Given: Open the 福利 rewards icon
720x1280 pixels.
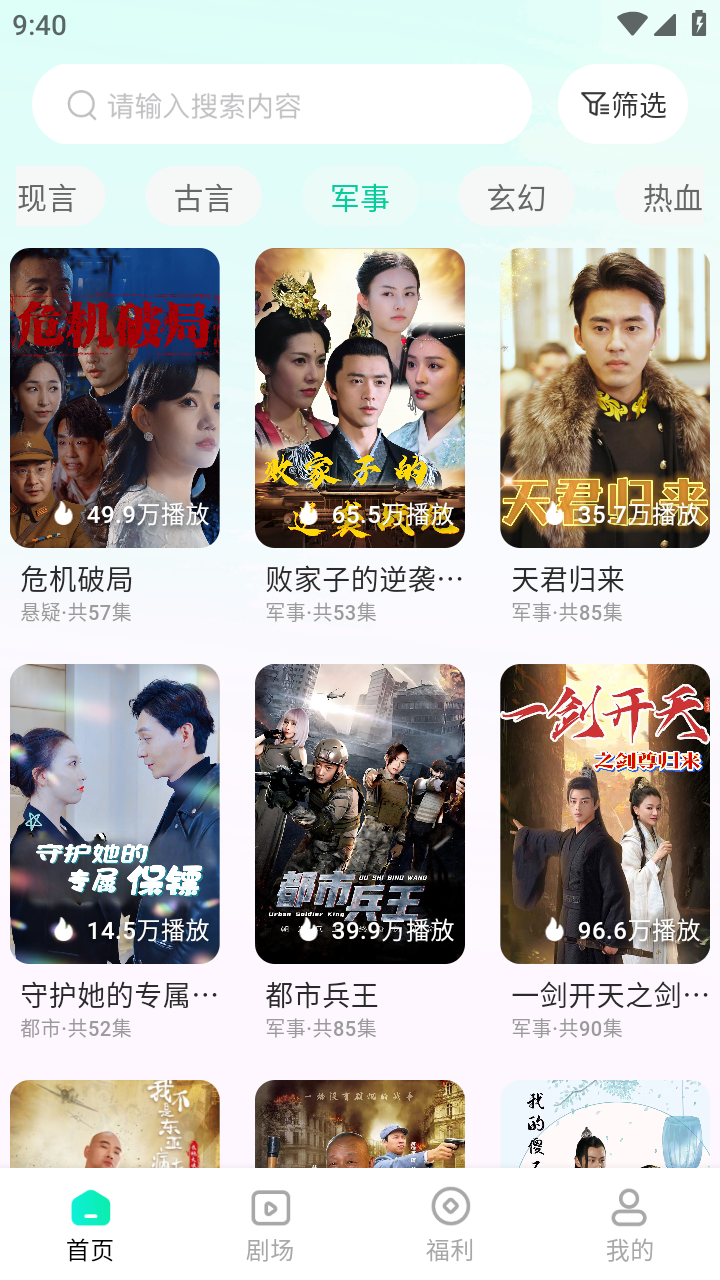Looking at the screenshot, I should [450, 1209].
